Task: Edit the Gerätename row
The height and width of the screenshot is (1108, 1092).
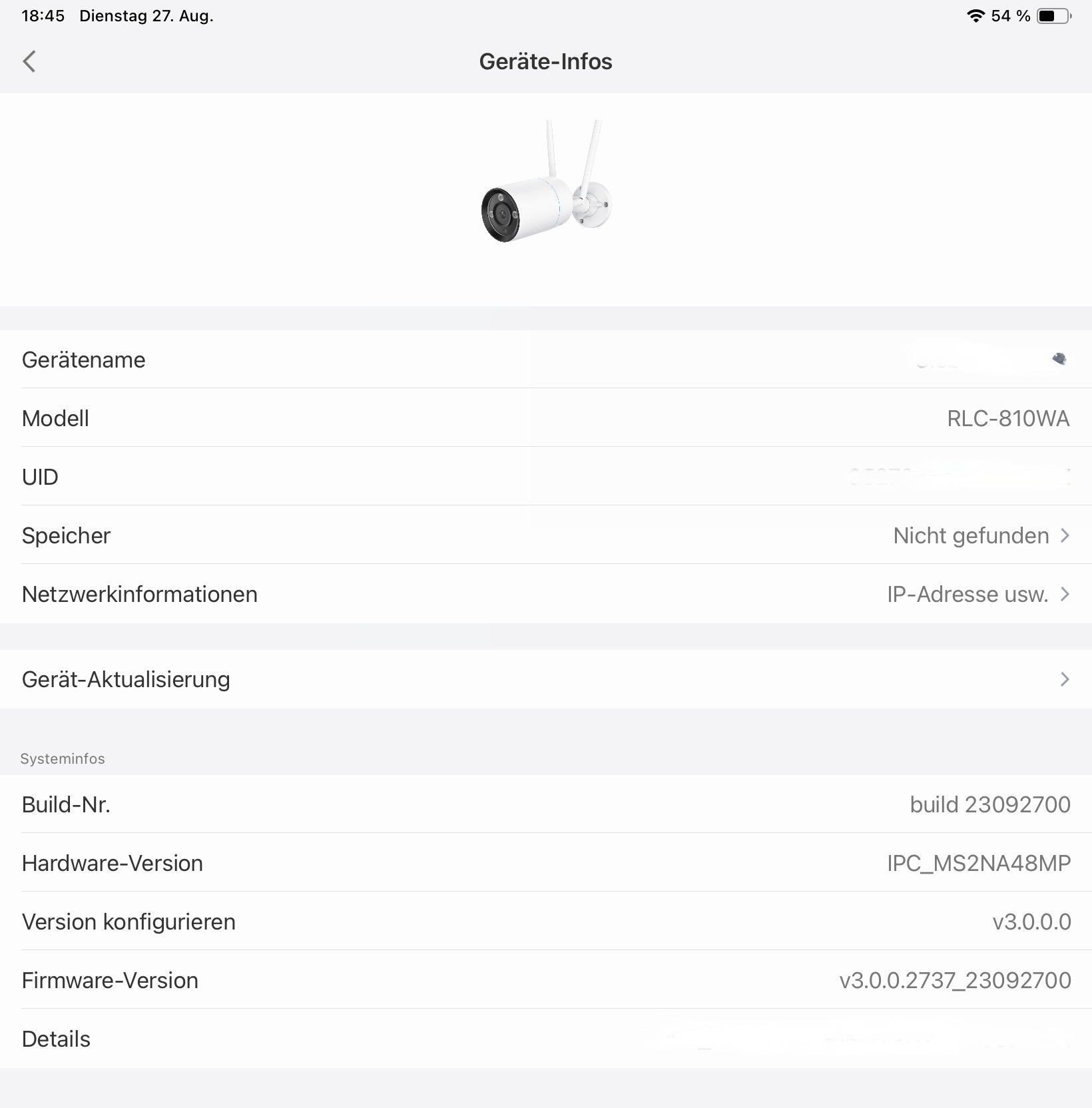Action: coord(546,360)
